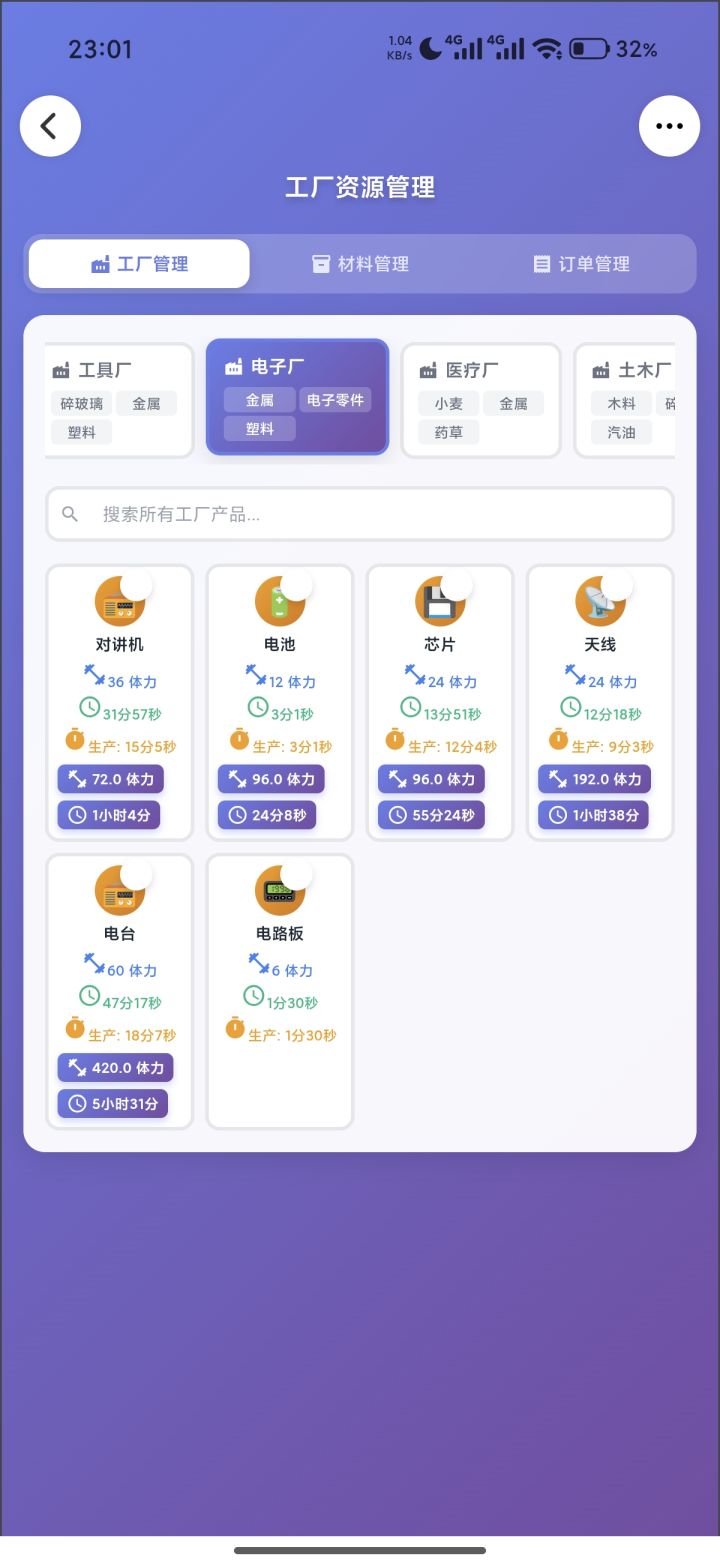Click the 天线 antenna product icon

599,600
